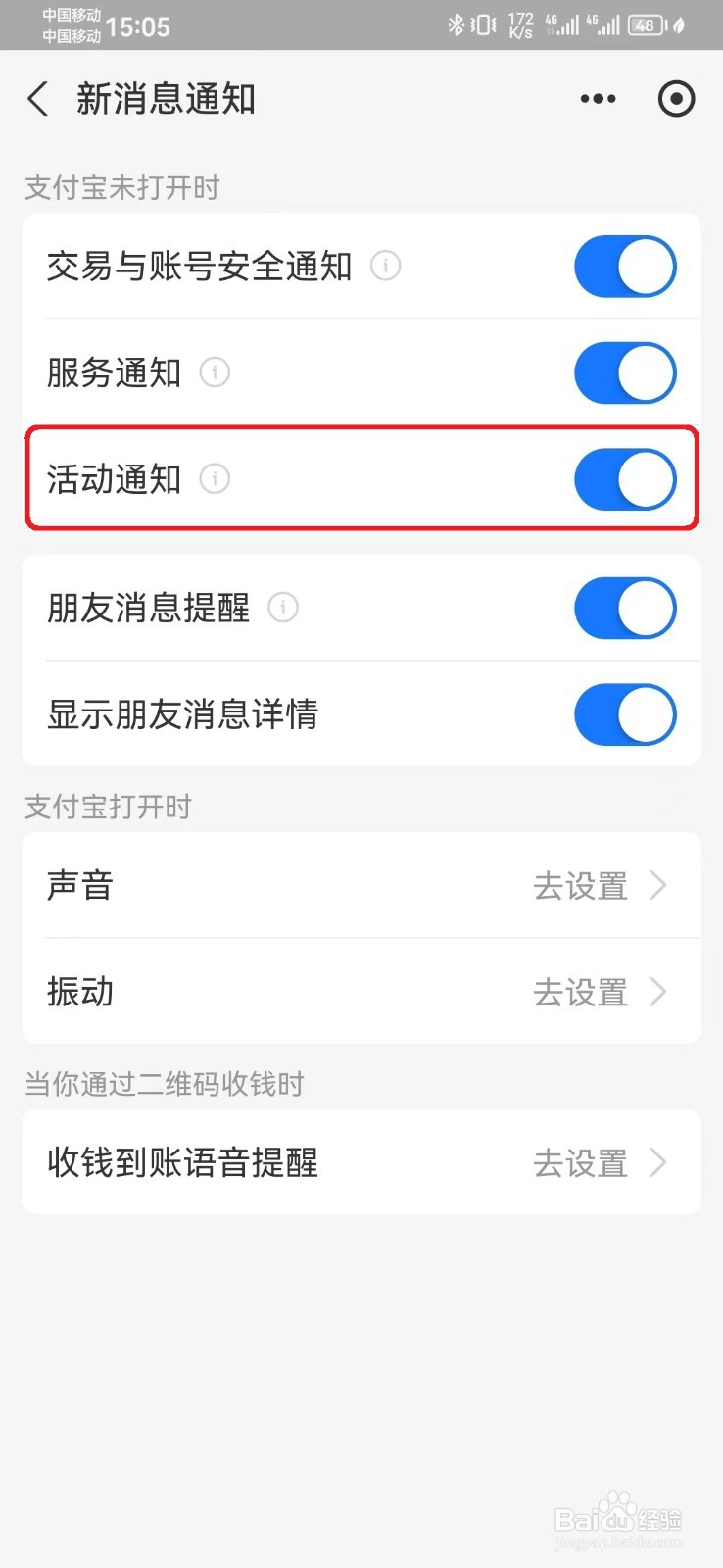Image resolution: width=723 pixels, height=1568 pixels.
Task: Tap the info circle beside 朋友消息提醒
Action: pos(283,608)
